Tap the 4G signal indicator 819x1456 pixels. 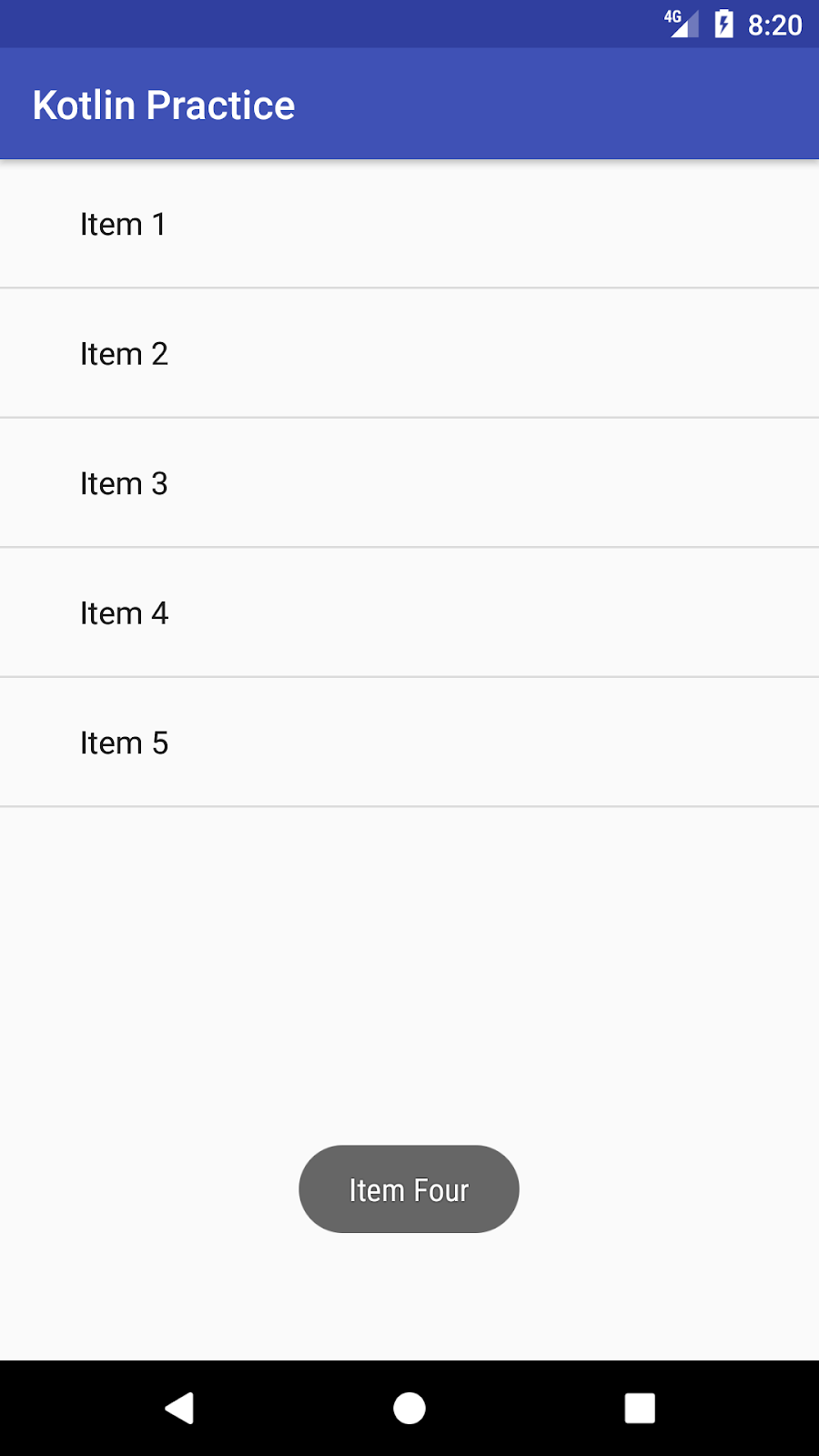(681, 24)
